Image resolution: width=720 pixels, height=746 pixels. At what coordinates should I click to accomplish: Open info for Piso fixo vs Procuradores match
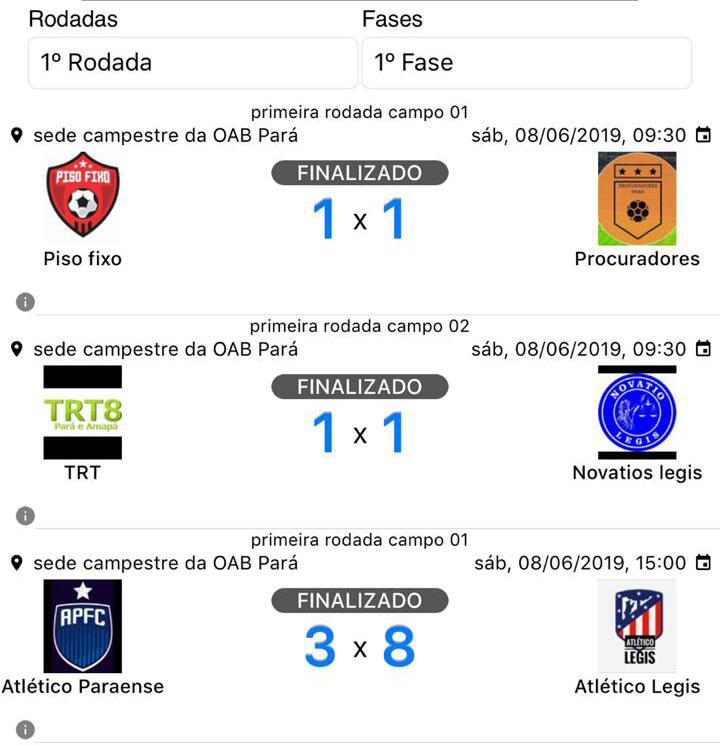[x=25, y=301]
